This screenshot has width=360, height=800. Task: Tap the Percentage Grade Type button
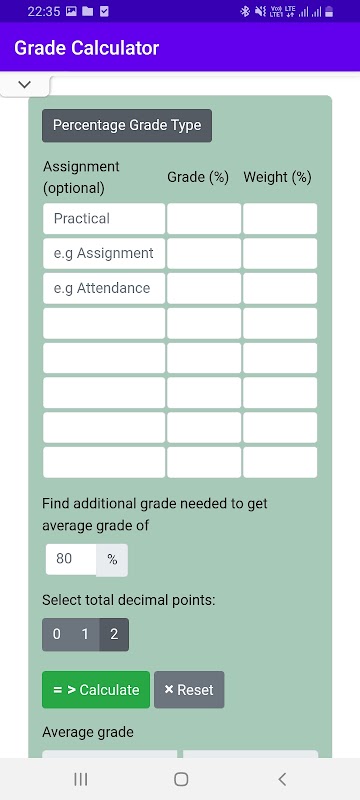127,126
